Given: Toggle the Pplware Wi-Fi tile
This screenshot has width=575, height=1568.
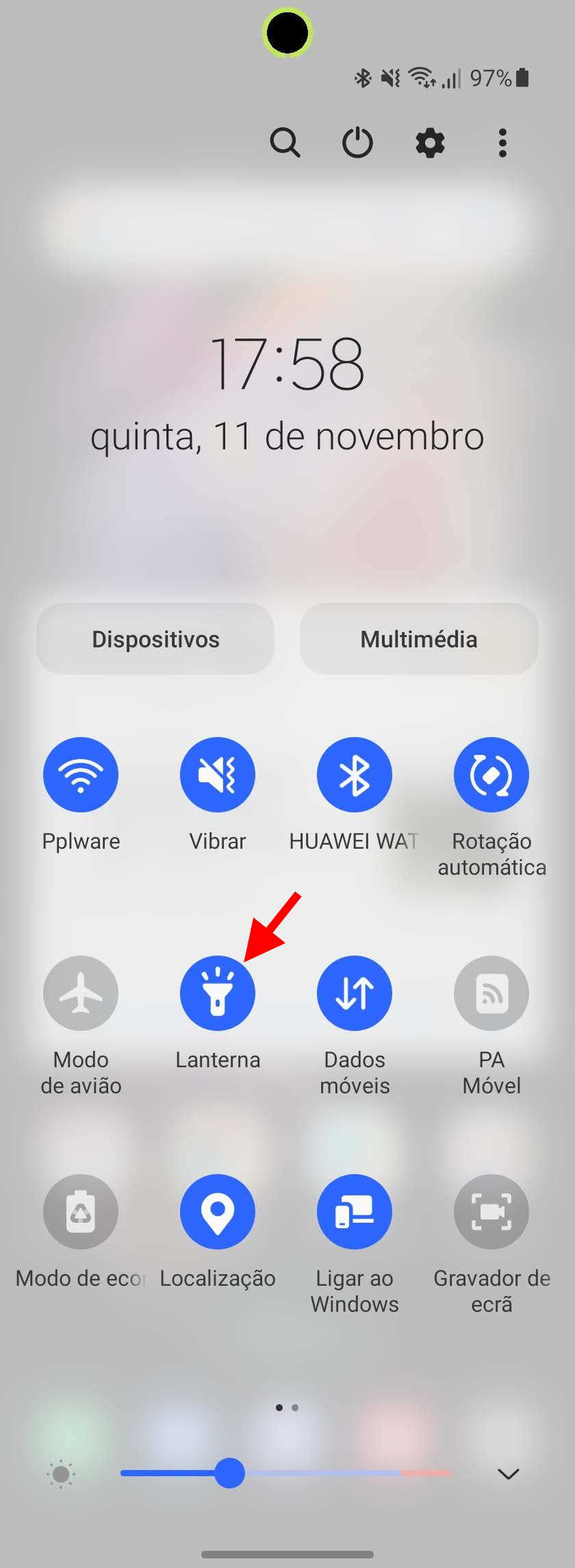Looking at the screenshot, I should 81,775.
